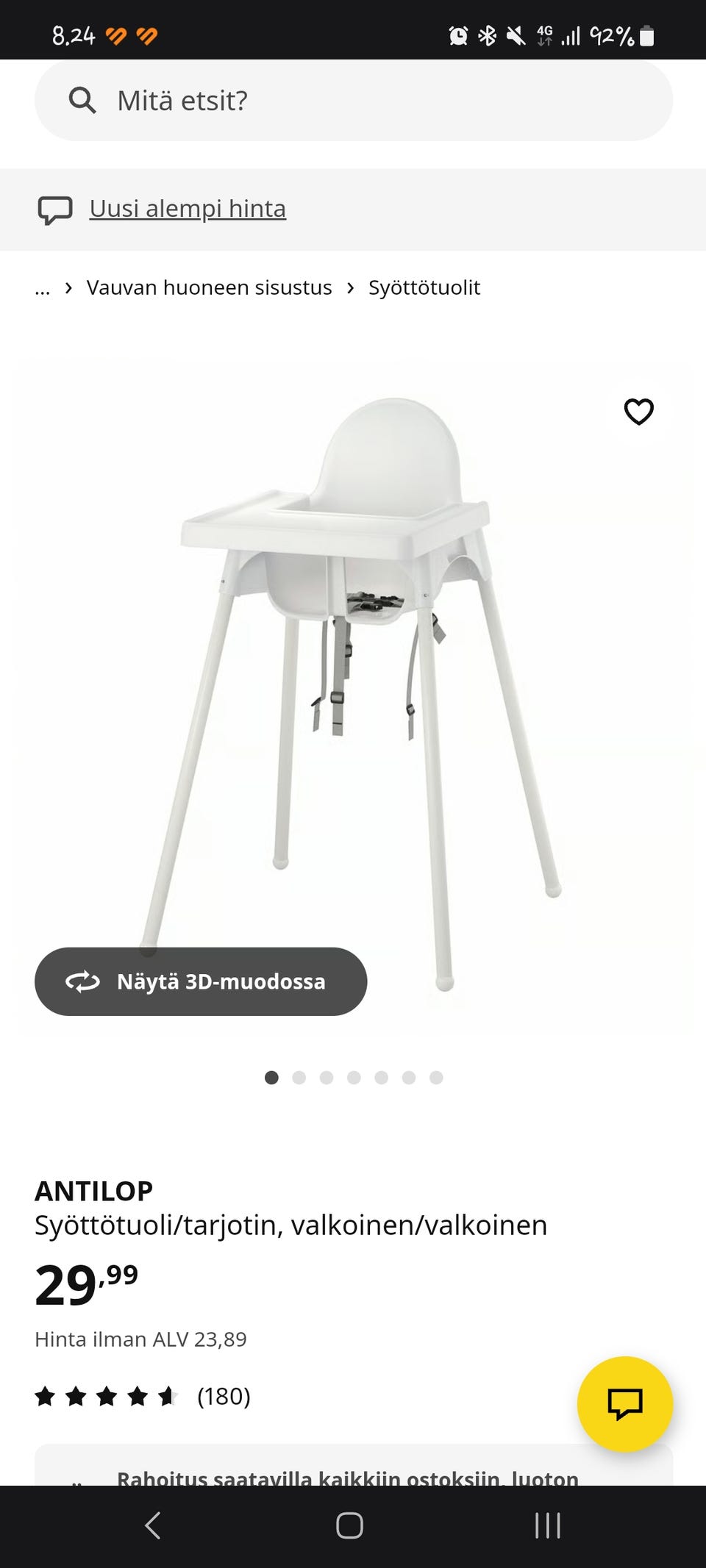Add ANTILOP to favorites with the heart

click(638, 412)
